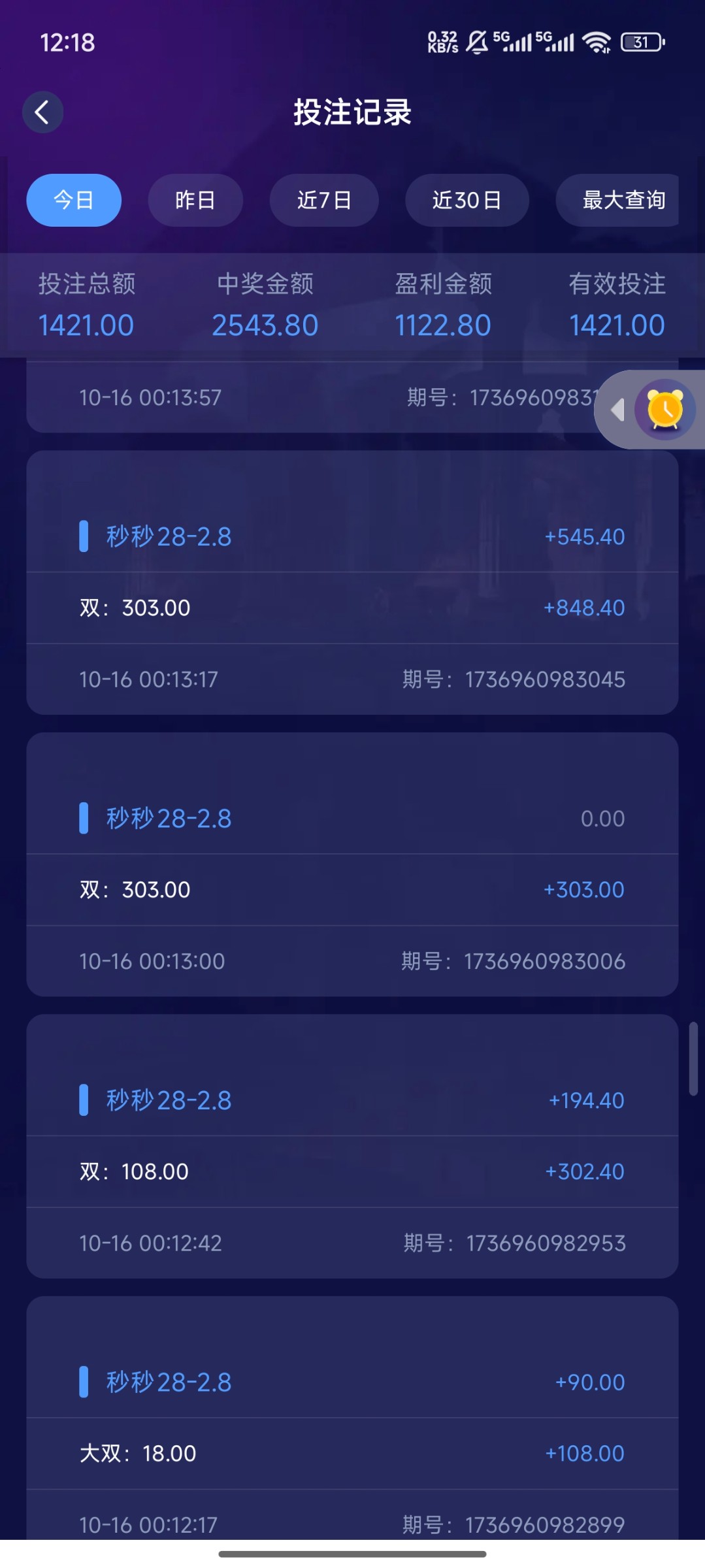Select the 秒秒28-2.8 game label icon bar
Image resolution: width=705 pixels, height=1568 pixels.
tap(84, 536)
